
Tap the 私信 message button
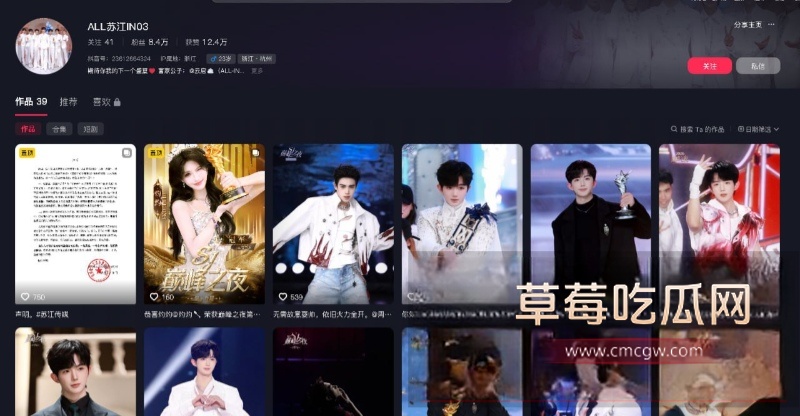(x=757, y=66)
